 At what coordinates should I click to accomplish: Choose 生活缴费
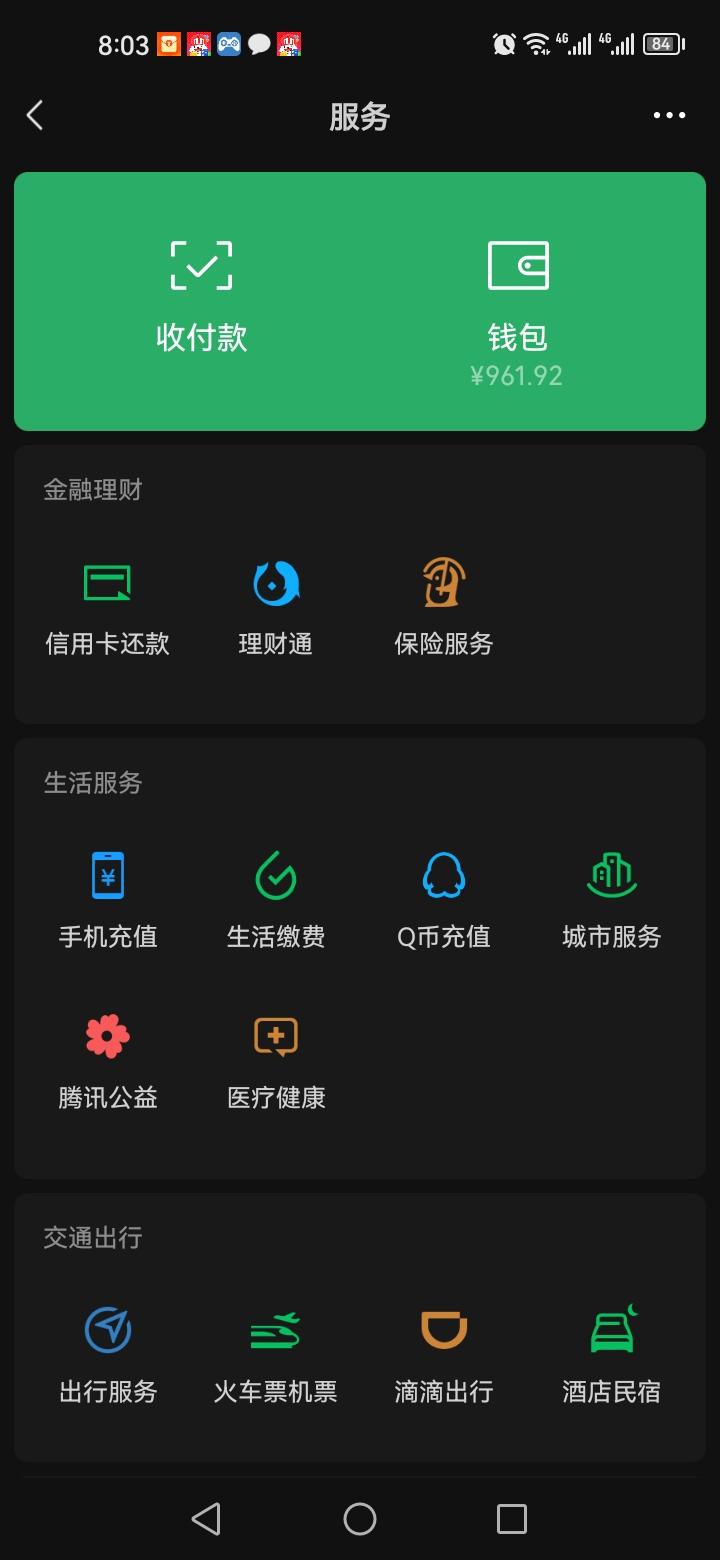pos(276,899)
